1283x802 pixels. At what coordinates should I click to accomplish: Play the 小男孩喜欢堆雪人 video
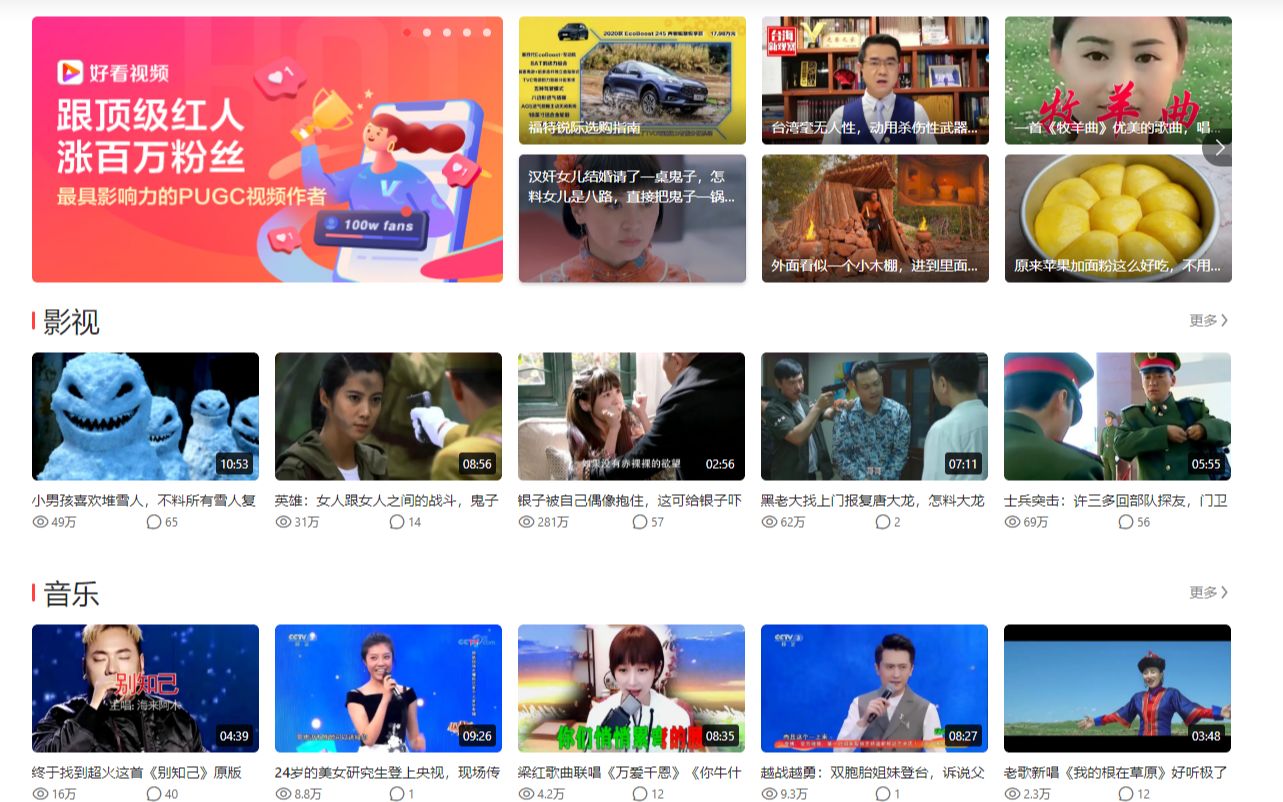145,416
